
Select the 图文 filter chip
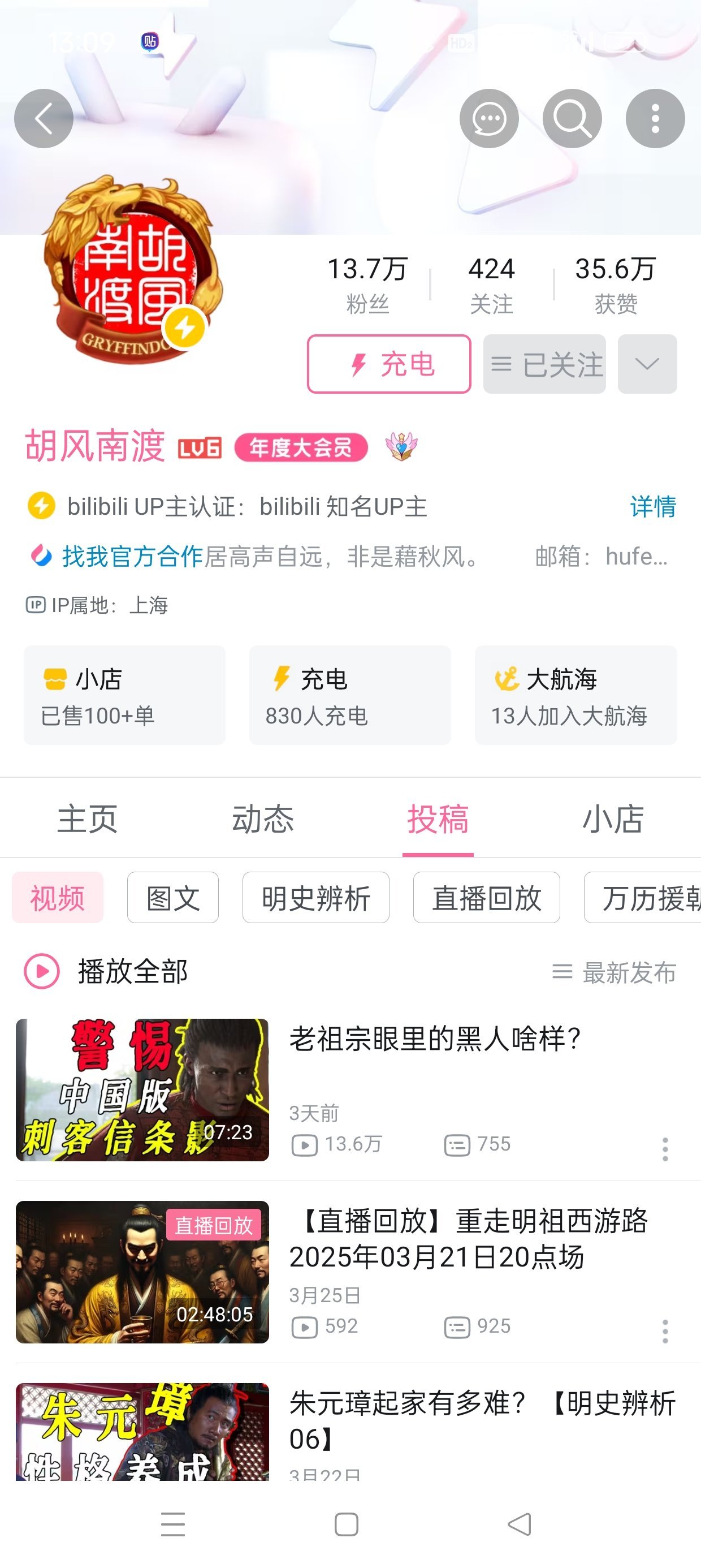pyautogui.click(x=173, y=898)
